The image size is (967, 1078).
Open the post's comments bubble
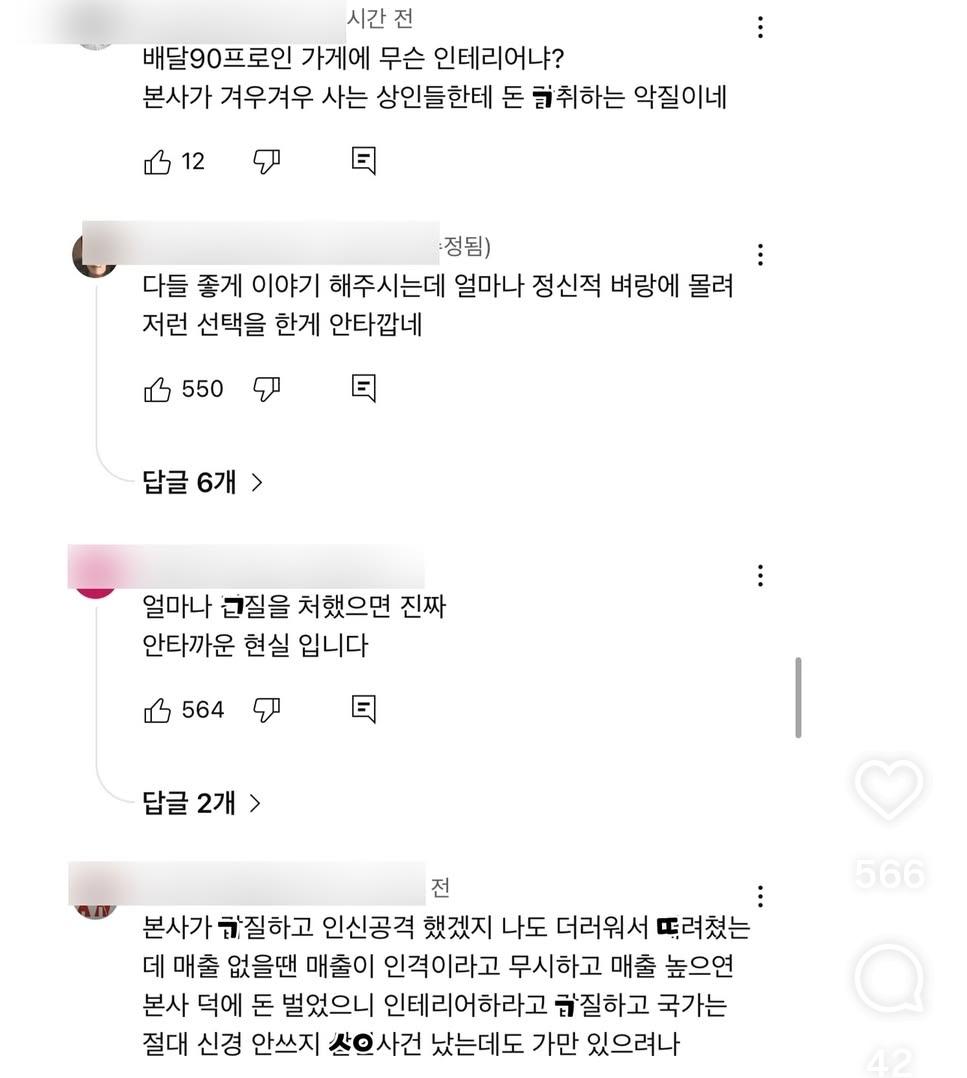click(888, 978)
